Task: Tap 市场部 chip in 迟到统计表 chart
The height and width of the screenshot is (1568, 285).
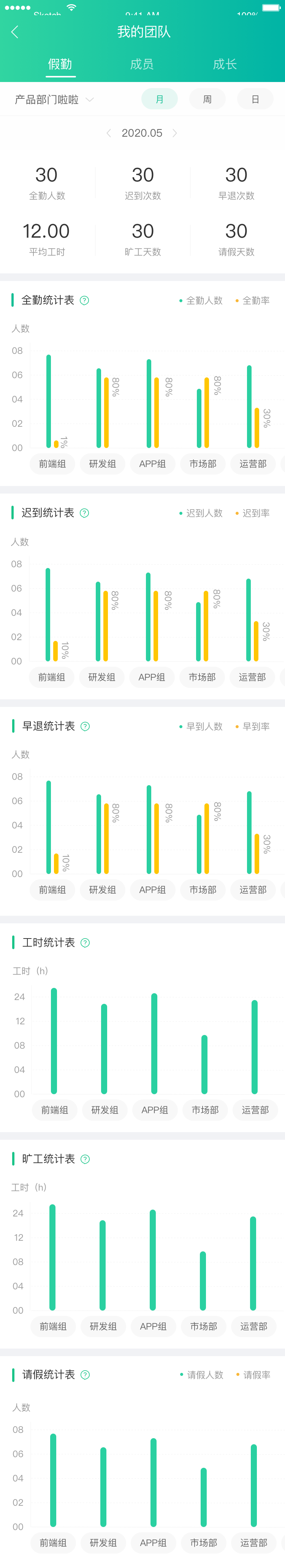Action: pyautogui.click(x=202, y=677)
